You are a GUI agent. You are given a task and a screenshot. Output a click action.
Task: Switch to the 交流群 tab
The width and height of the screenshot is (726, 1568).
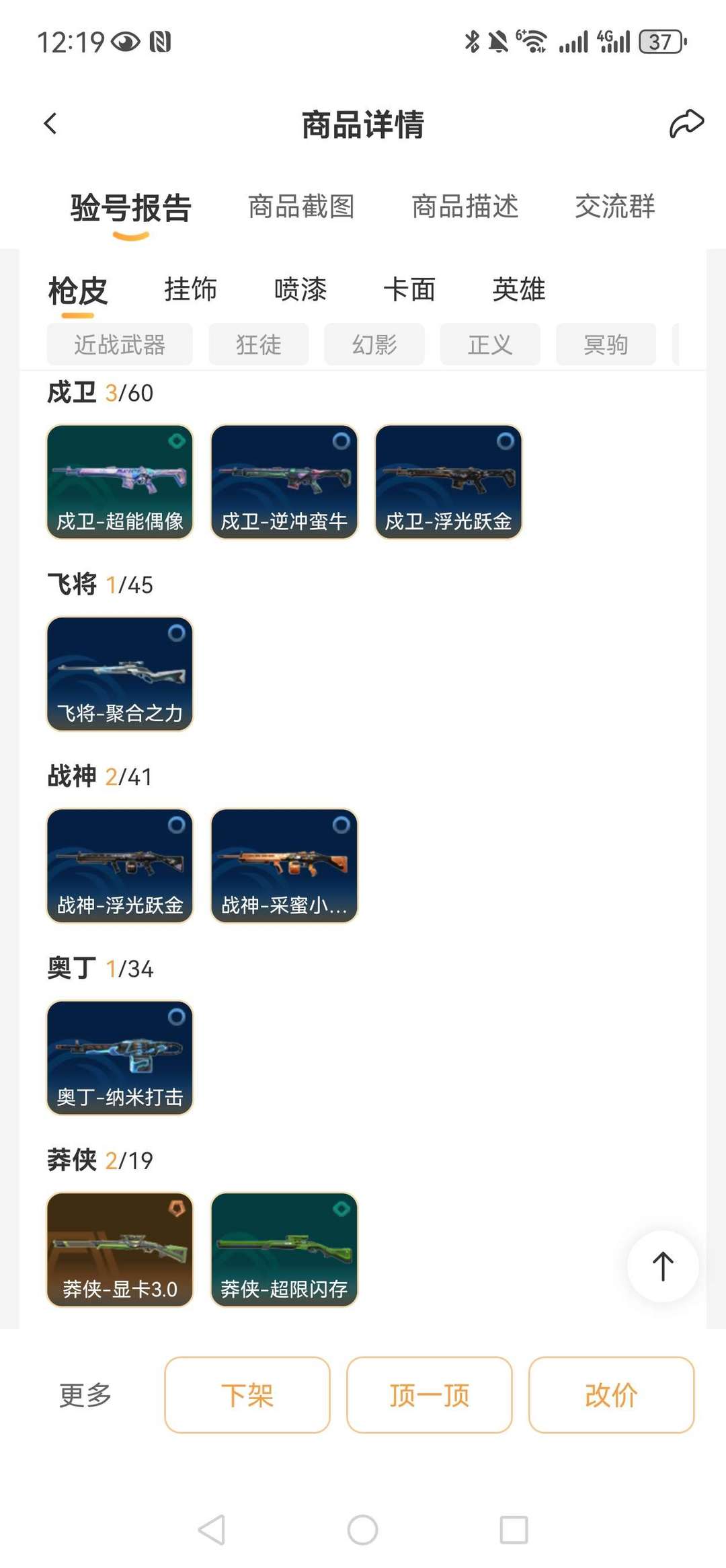pyautogui.click(x=615, y=207)
